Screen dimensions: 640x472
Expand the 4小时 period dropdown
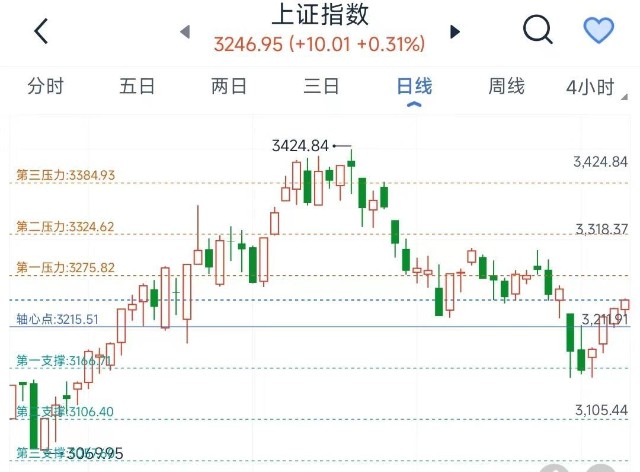596,87
